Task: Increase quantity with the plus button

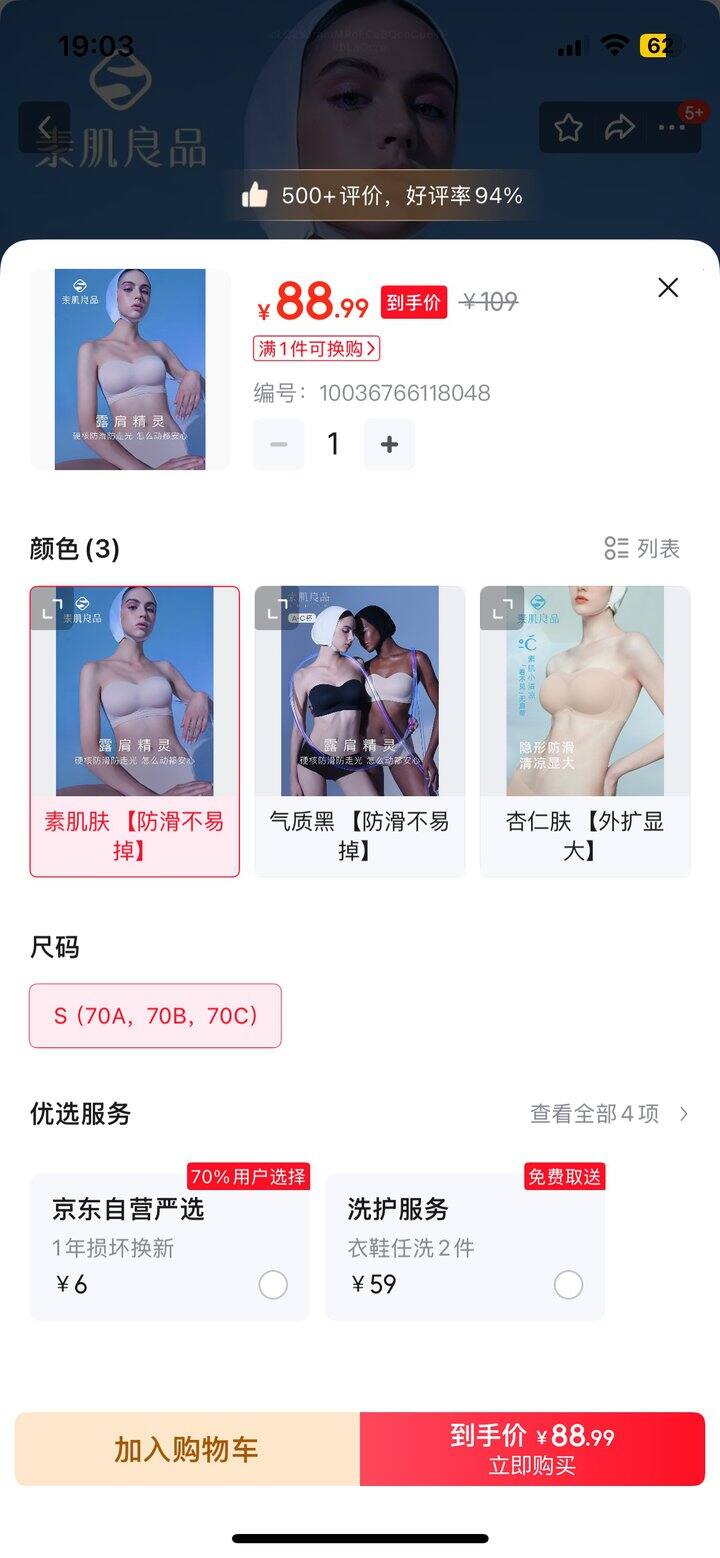Action: tap(388, 444)
